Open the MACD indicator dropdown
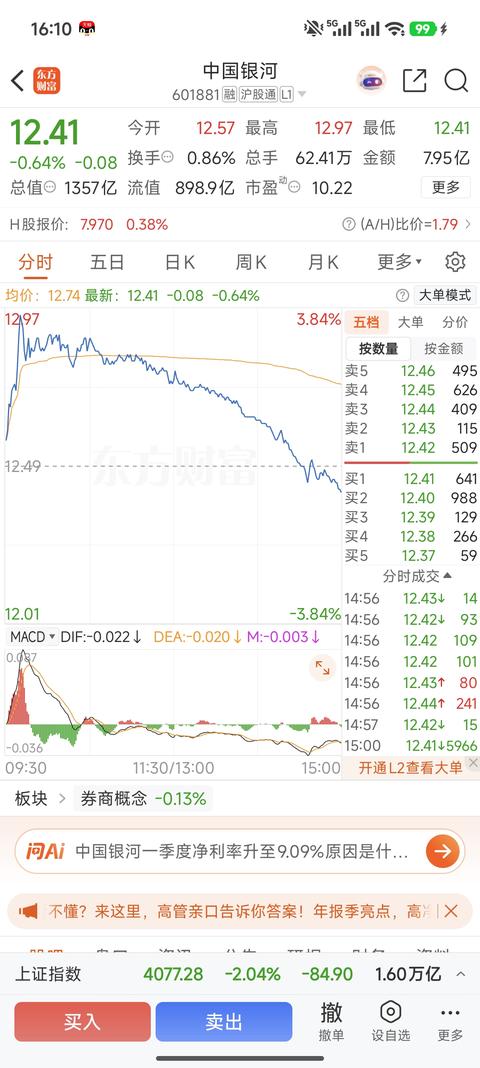The height and width of the screenshot is (1068, 480). coord(33,637)
